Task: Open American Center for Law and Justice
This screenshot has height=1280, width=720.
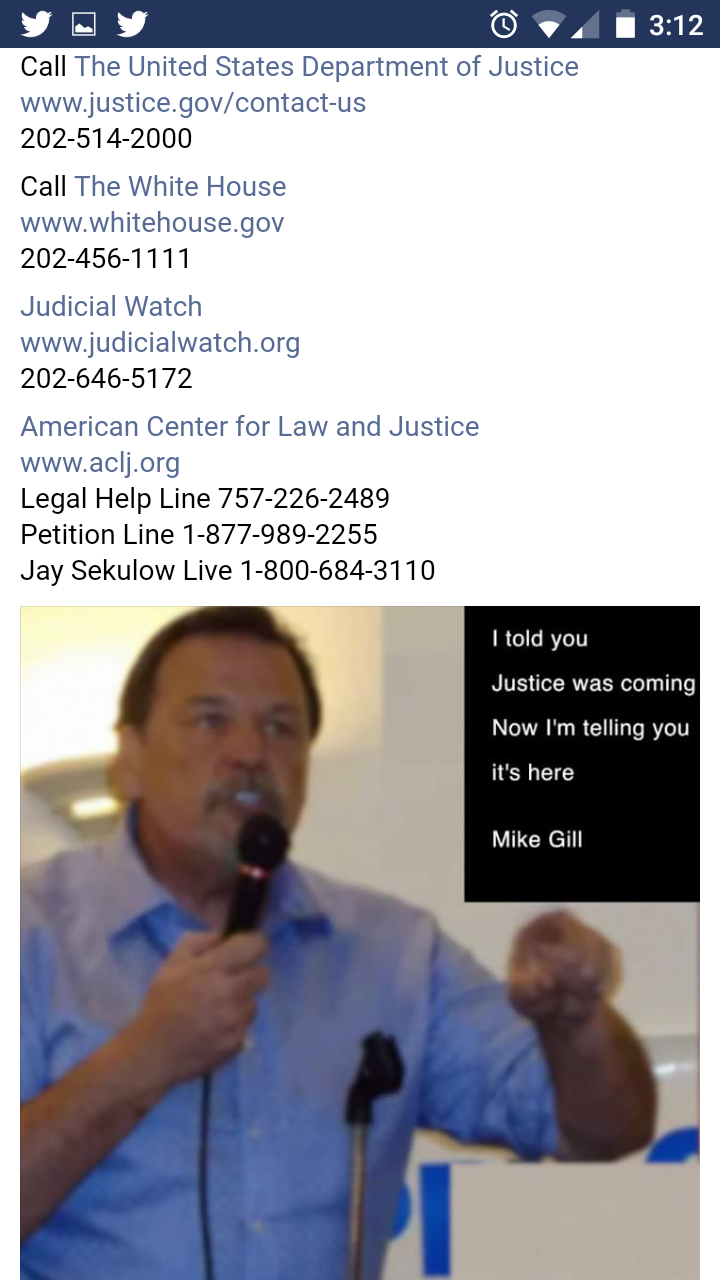Action: point(250,427)
